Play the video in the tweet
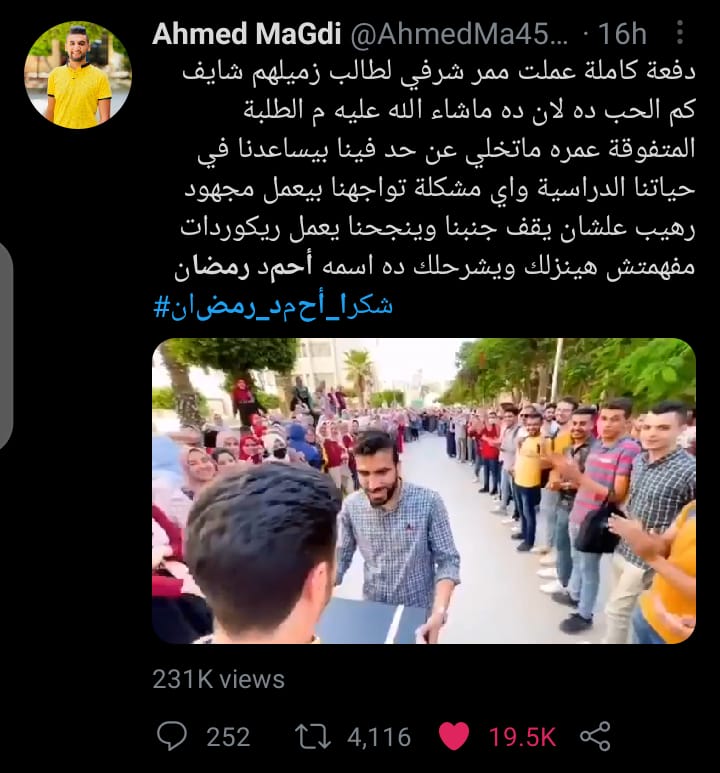 pyautogui.click(x=423, y=490)
